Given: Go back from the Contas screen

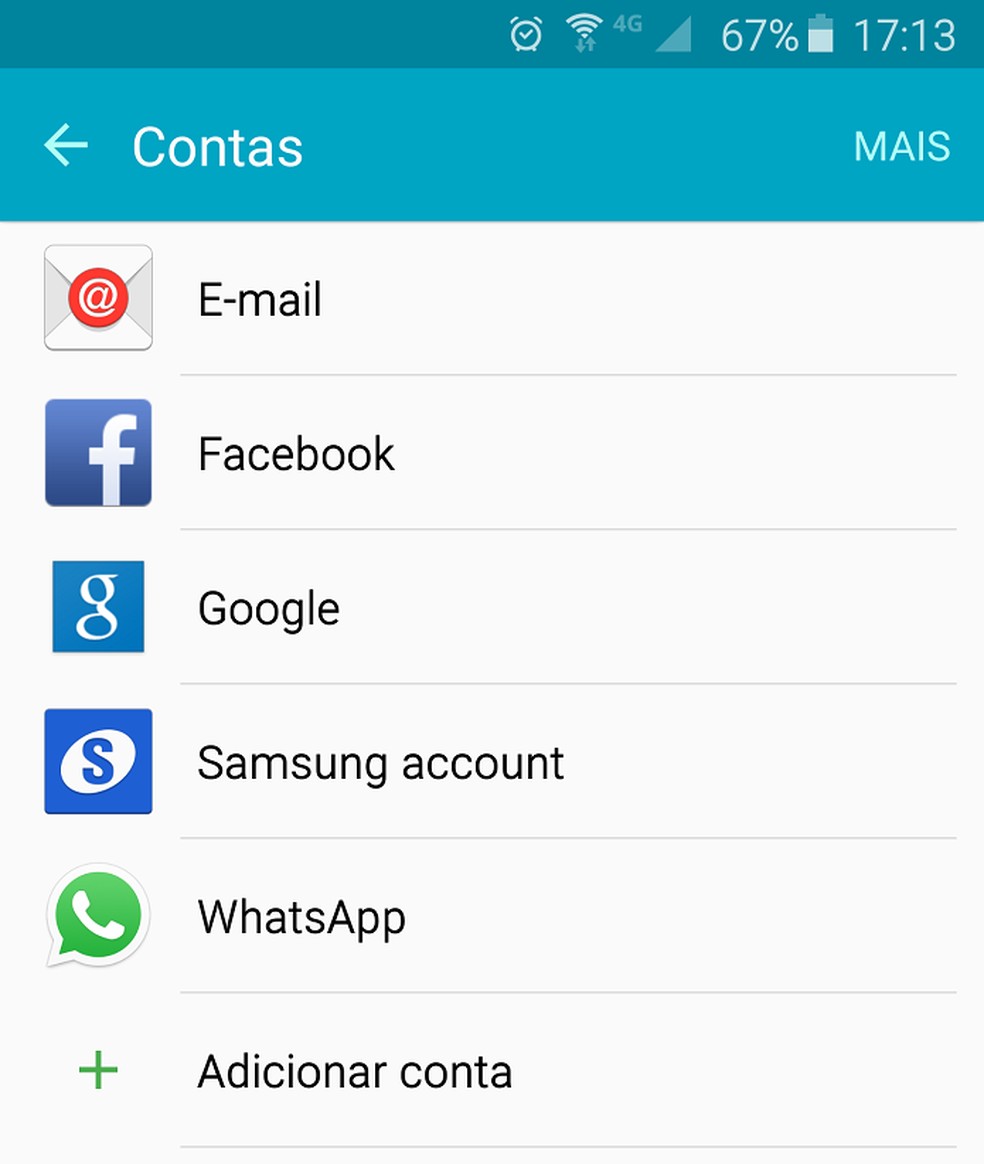Looking at the screenshot, I should tap(66, 146).
